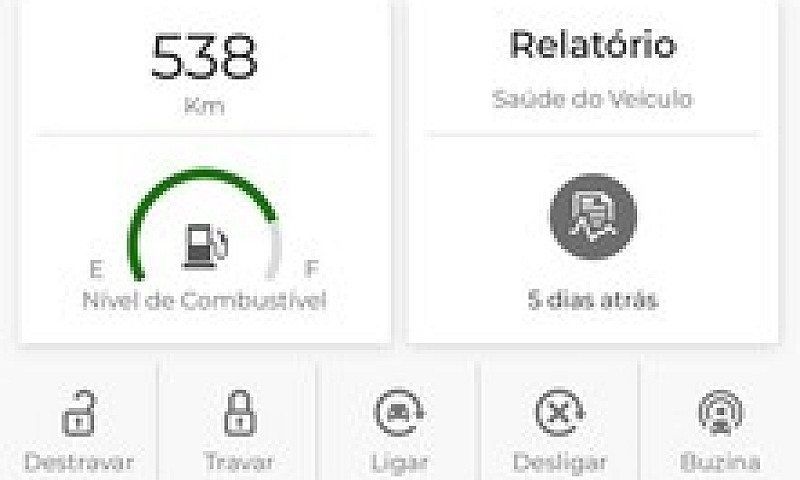800x480 pixels.
Task: Start the engine with Ligar
Action: (x=399, y=425)
